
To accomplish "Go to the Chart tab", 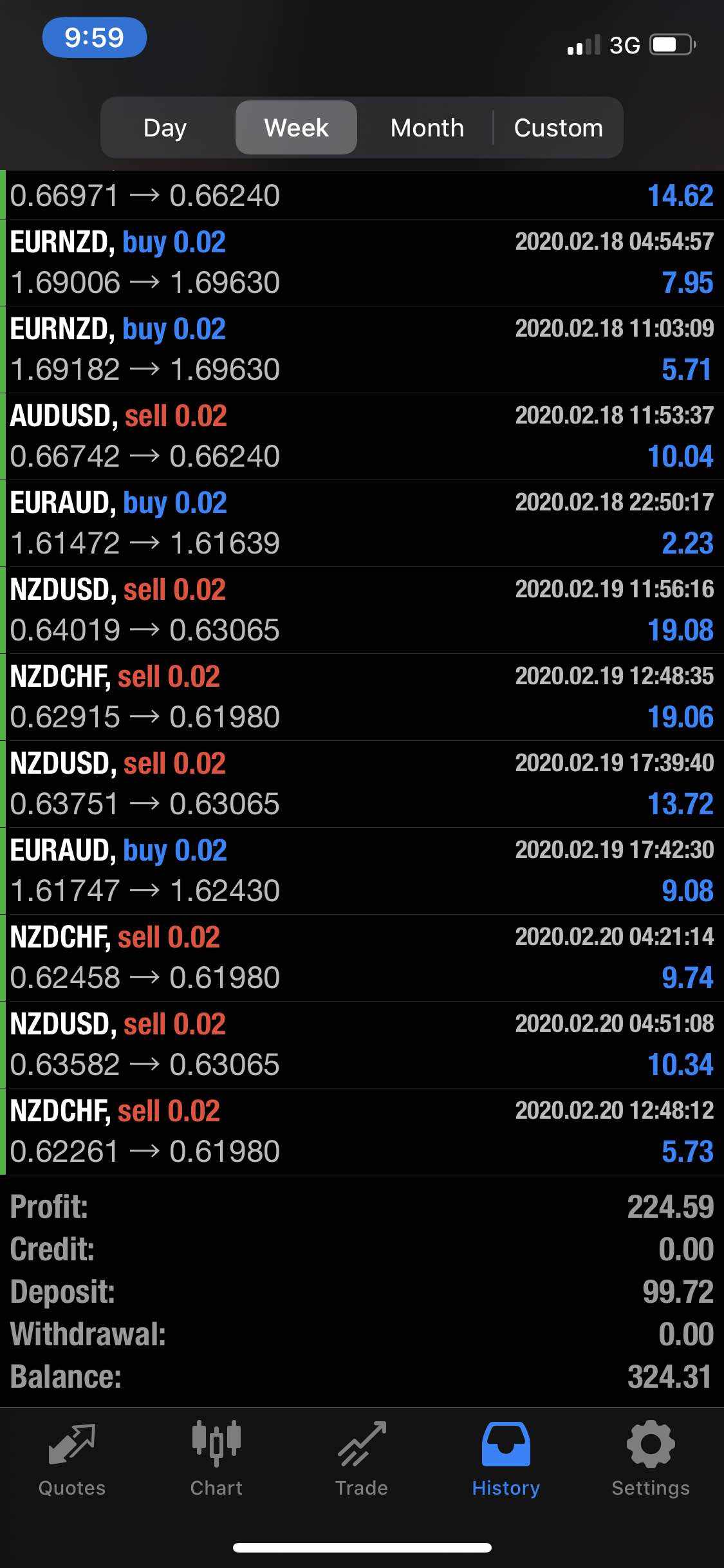I will 216,1457.
